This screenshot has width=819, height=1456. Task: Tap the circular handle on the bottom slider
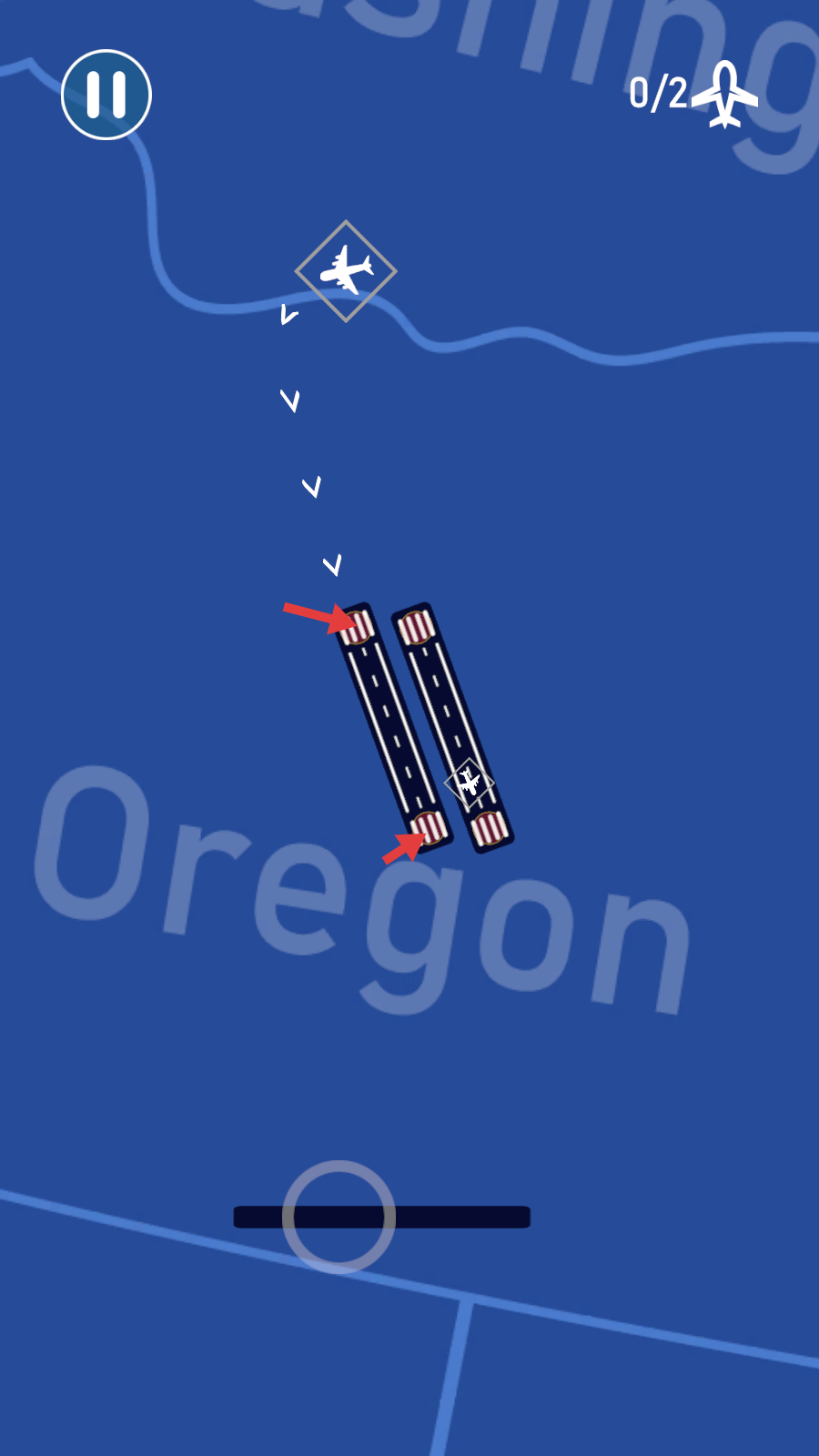(x=339, y=1216)
